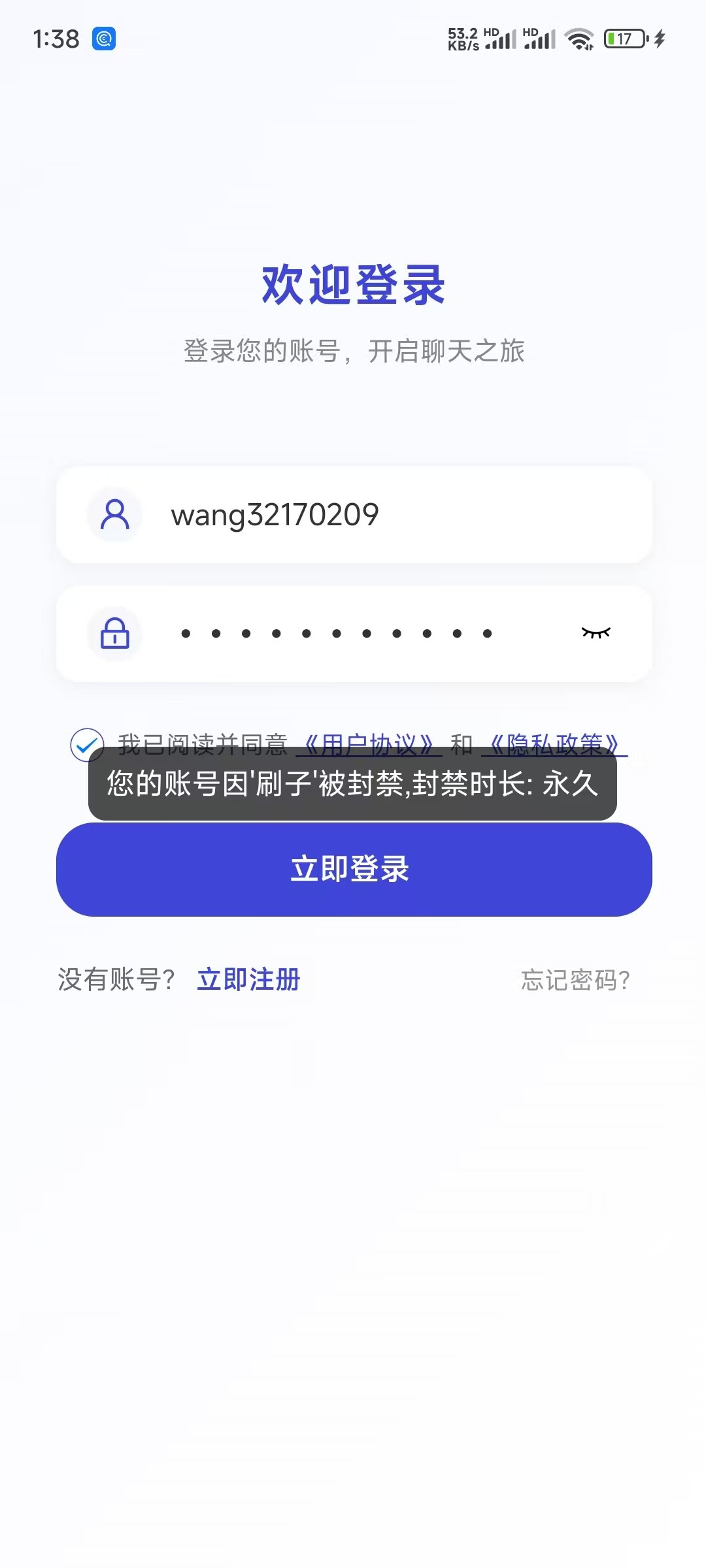
Task: Tap the 立即登录 button
Action: click(x=354, y=870)
